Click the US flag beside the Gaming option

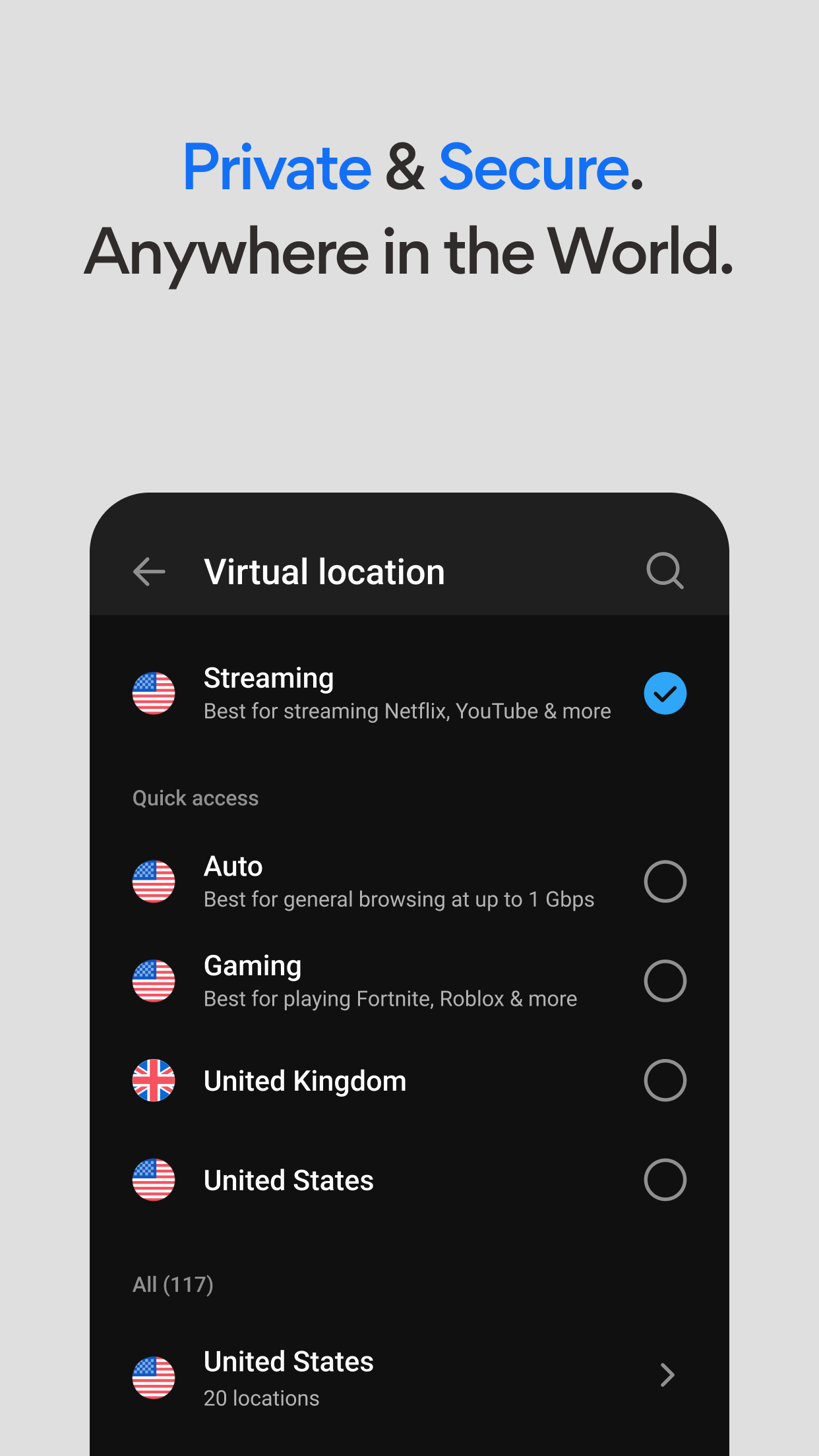click(153, 981)
